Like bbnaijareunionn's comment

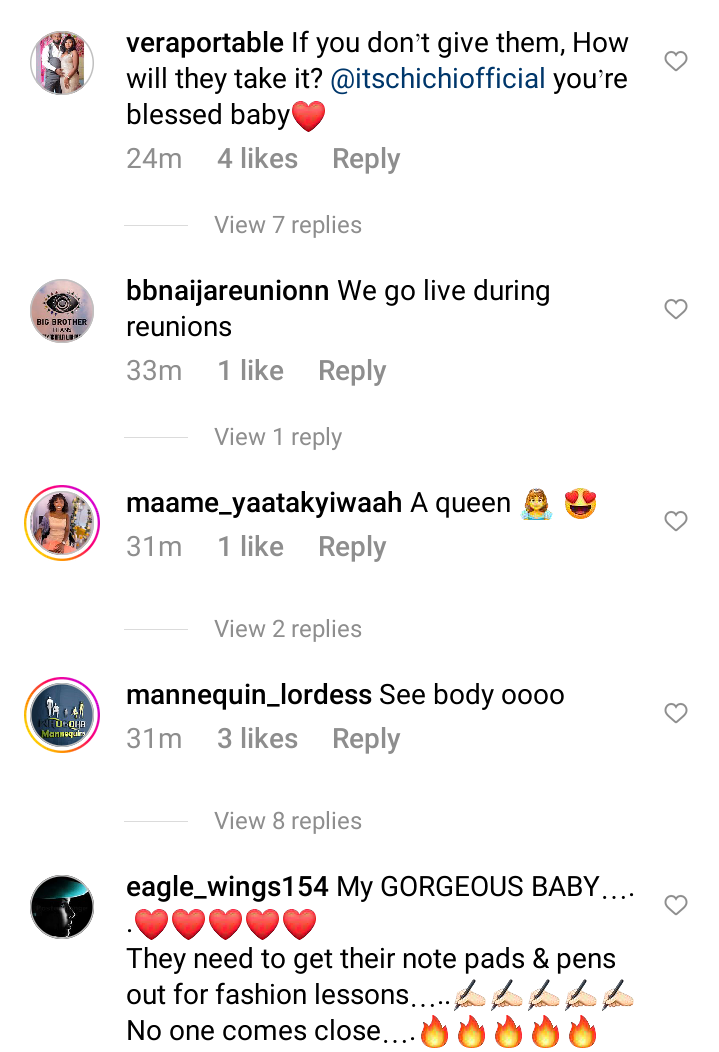tap(676, 310)
